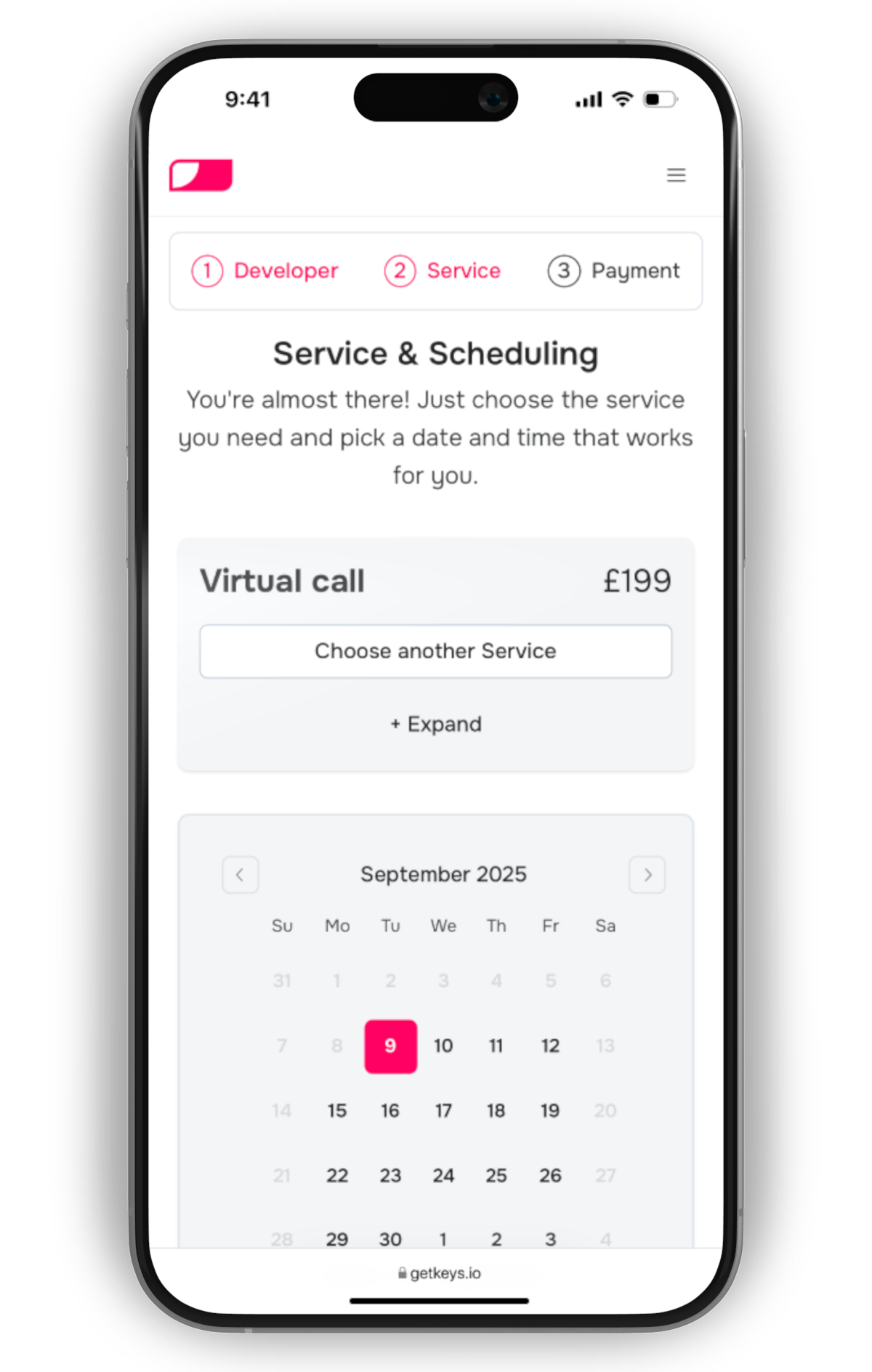The image size is (872, 1372).
Task: Select September 22 on the calendar
Action: click(336, 1175)
